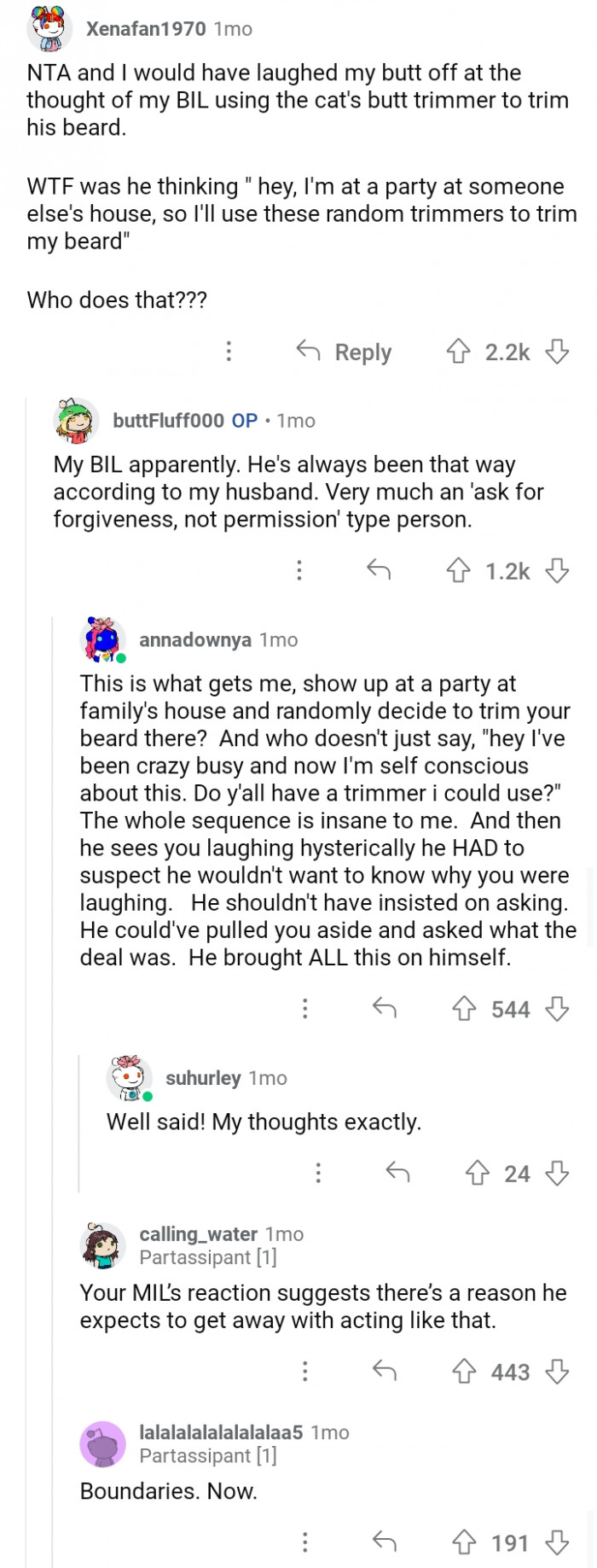The height and width of the screenshot is (1568, 597).
Task: Upvote annadownya's comment
Action: pos(464,1010)
